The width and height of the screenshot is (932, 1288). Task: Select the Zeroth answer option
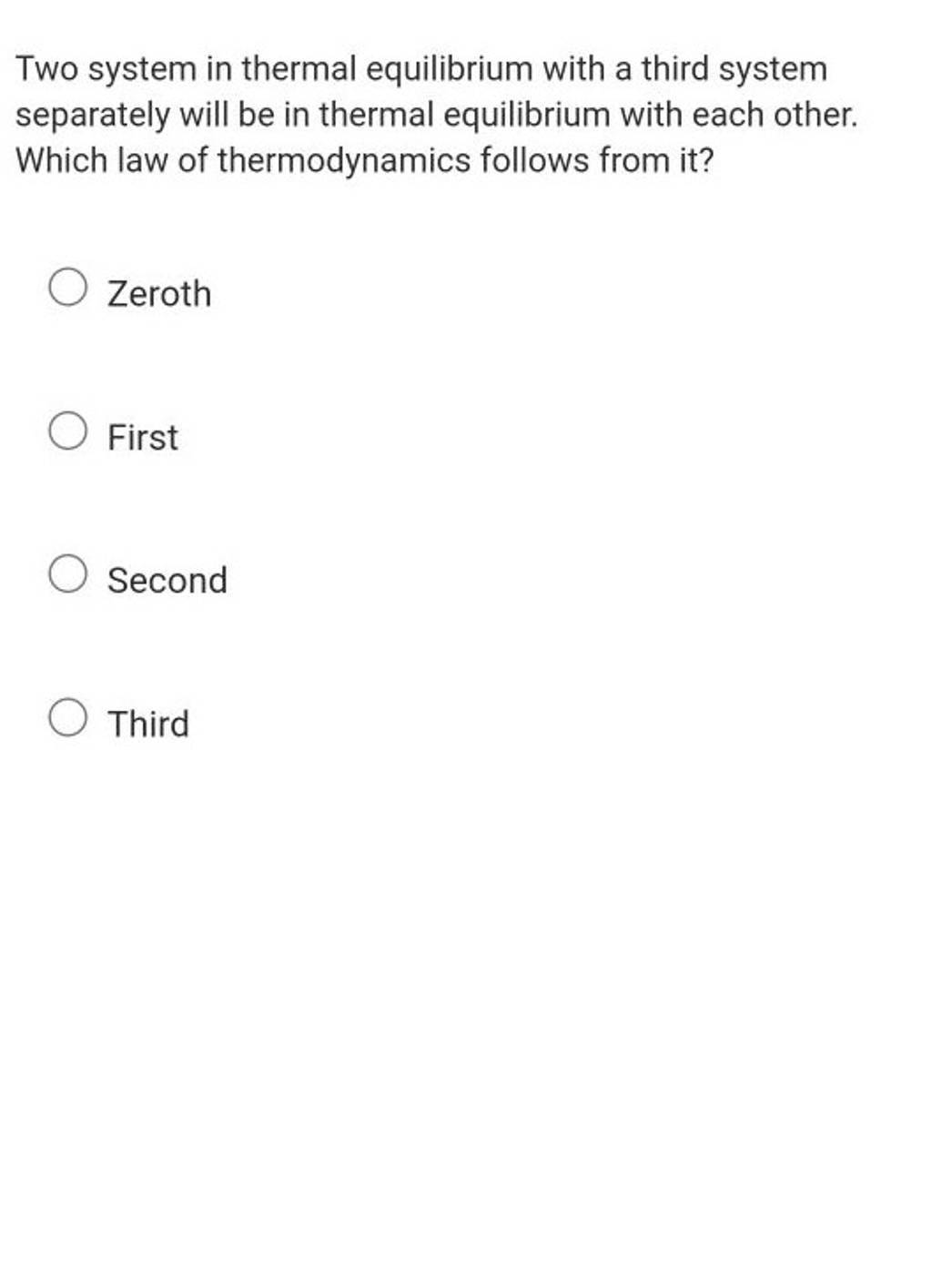68,289
